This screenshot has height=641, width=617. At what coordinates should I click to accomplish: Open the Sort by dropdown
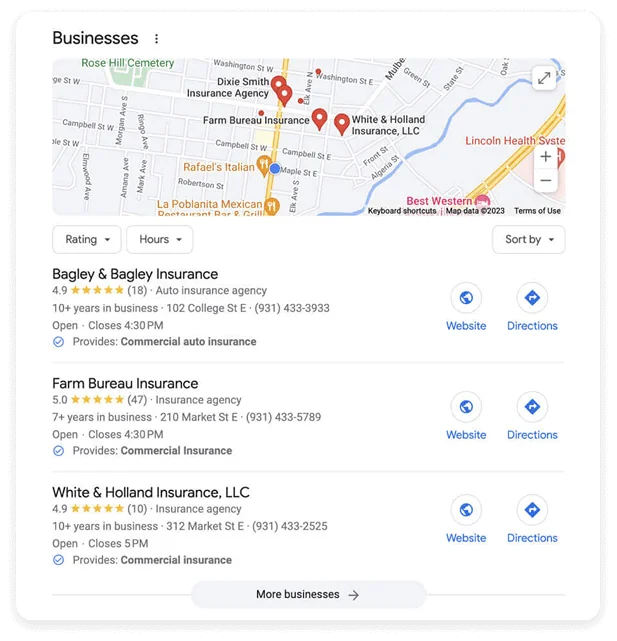[528, 240]
